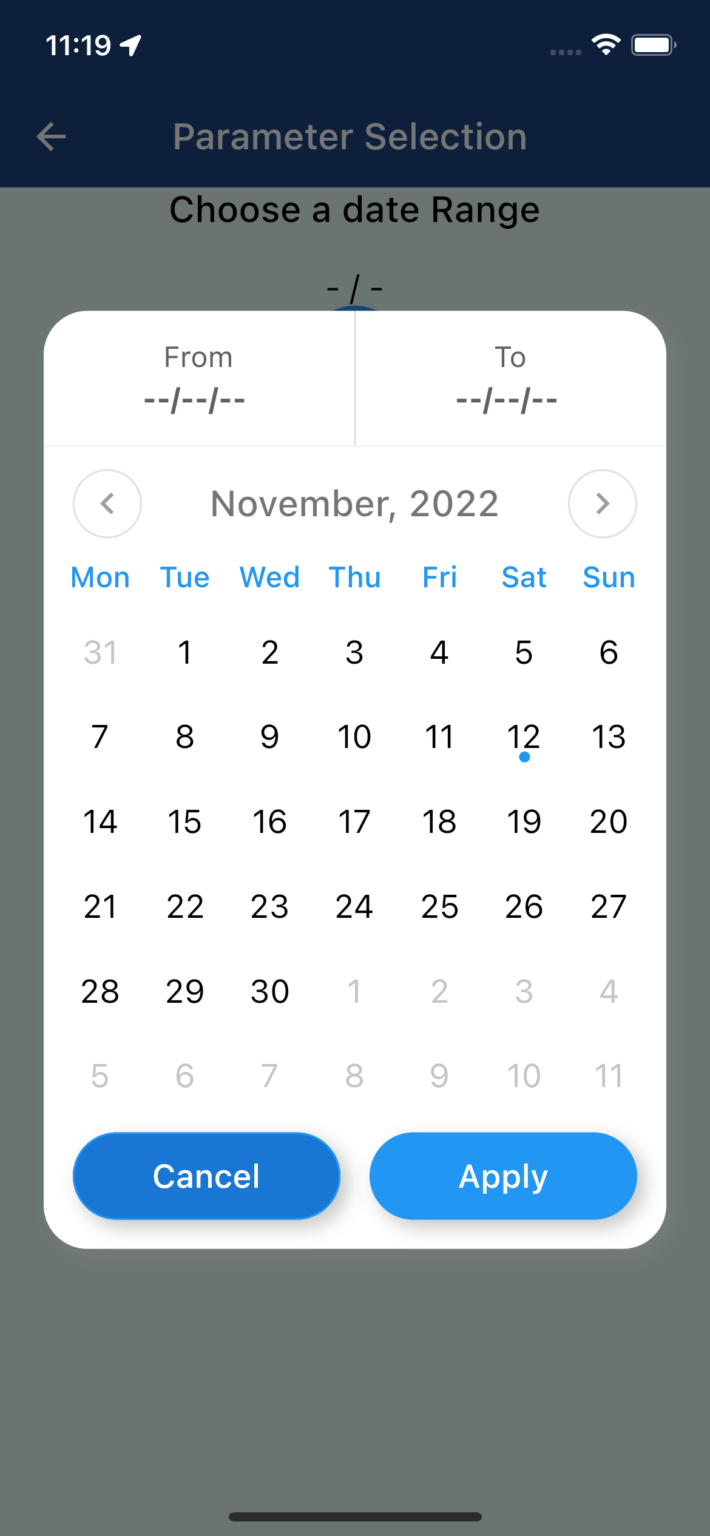Screen dimensions: 710x1536
Task: Select greyed-out October 31
Action: [100, 653]
